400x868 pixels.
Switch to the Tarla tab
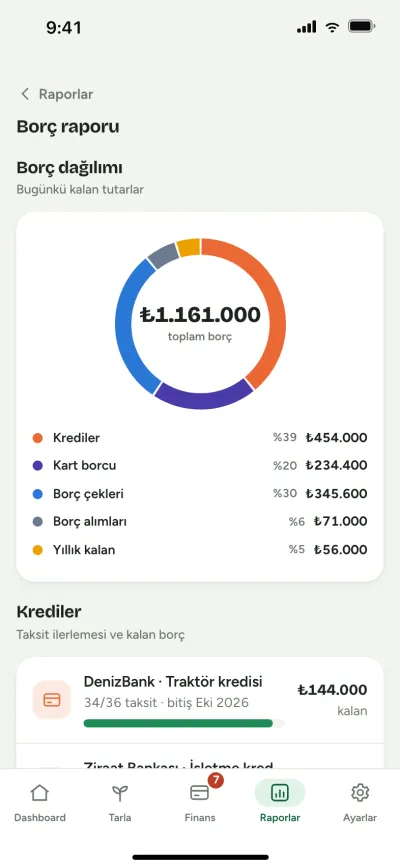120,802
